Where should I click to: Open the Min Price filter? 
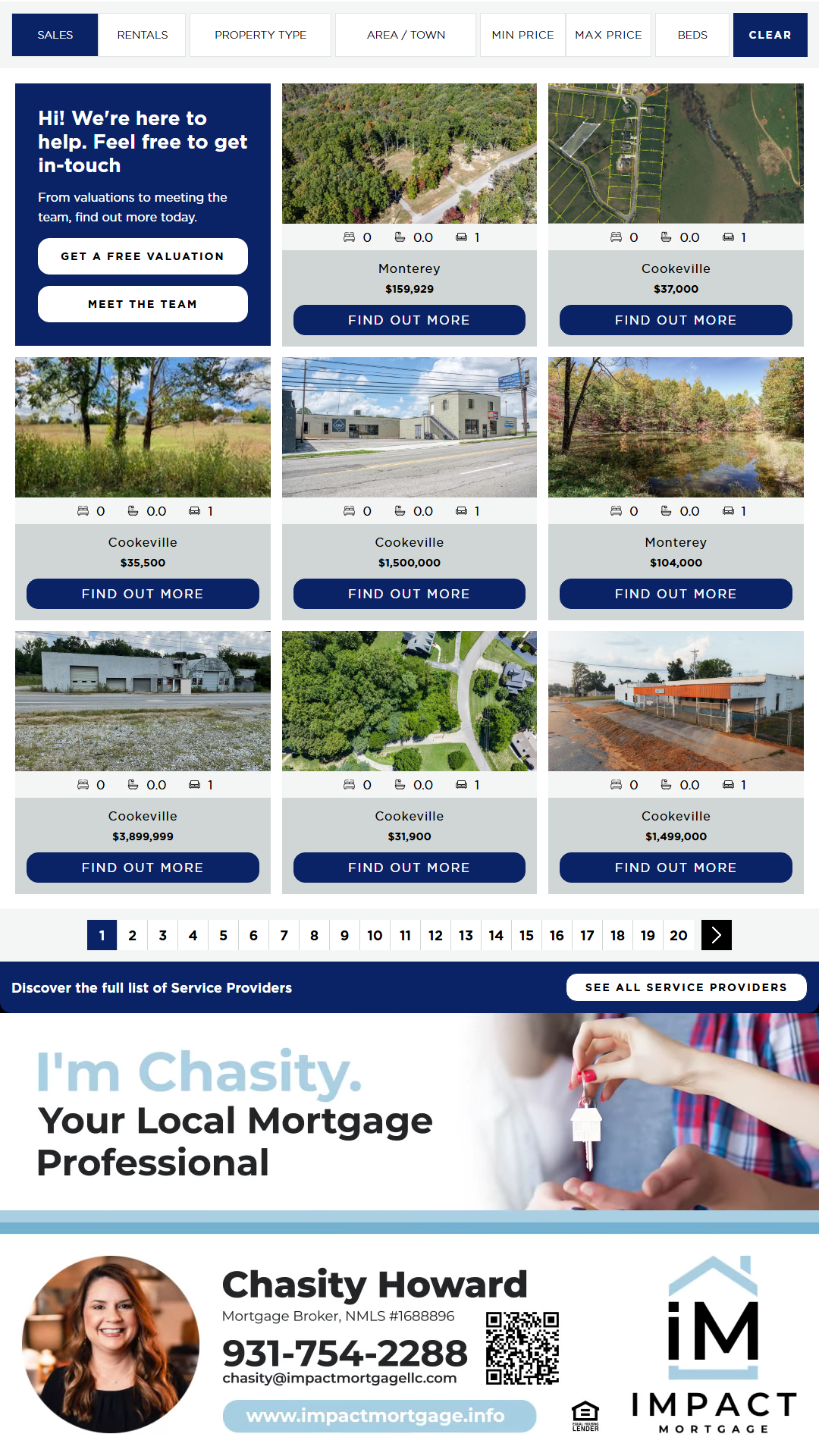[522, 35]
